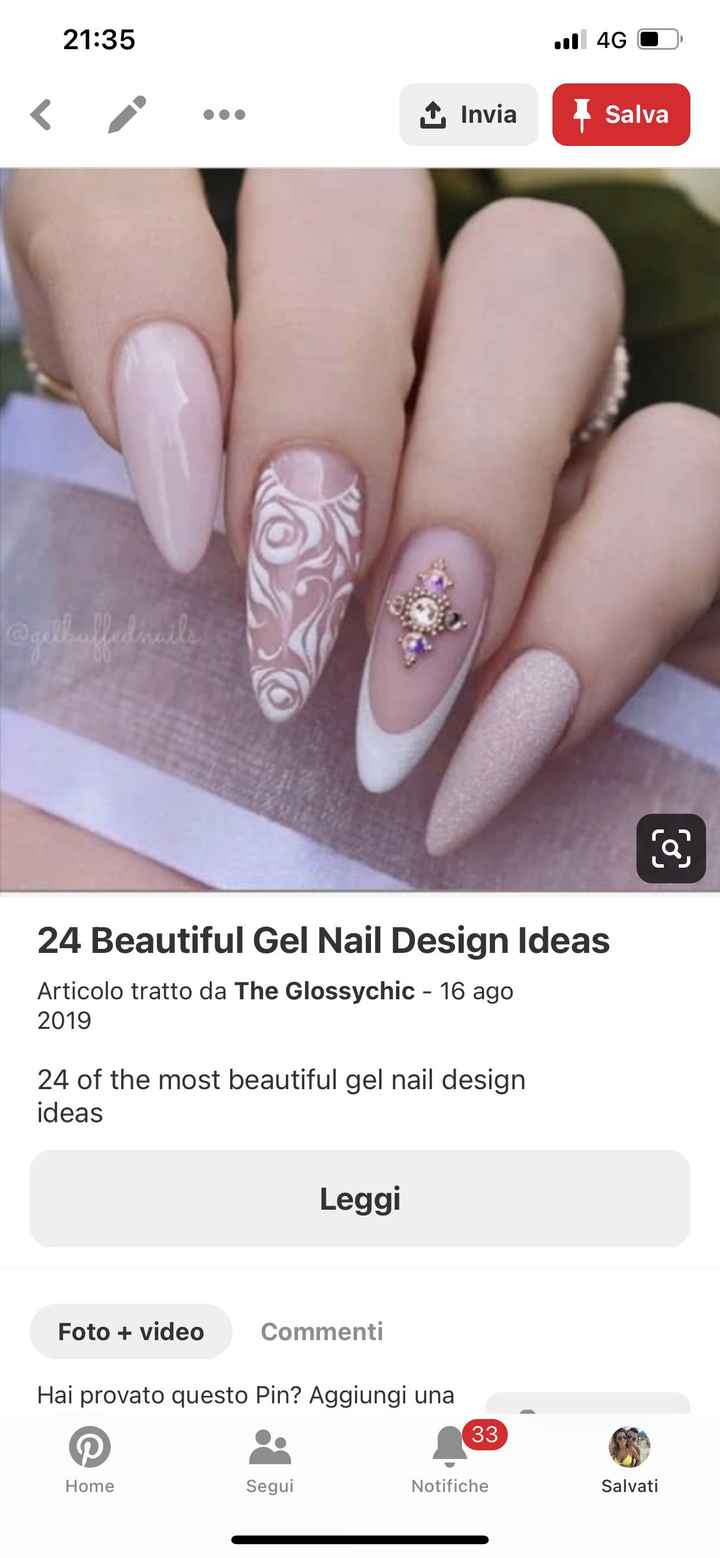Go to the Home tab
The image size is (720, 1558).
[90, 1460]
